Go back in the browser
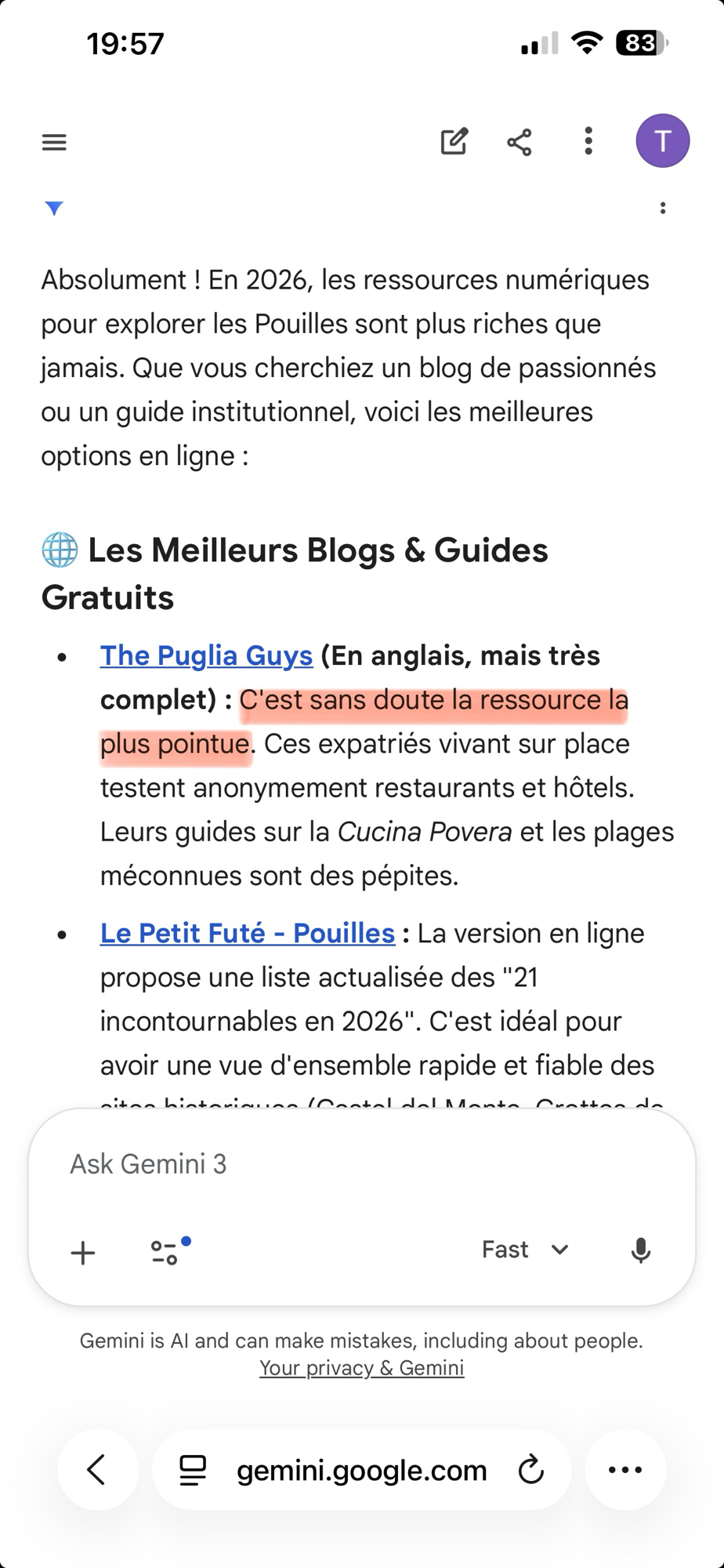This screenshot has height=1568, width=724. click(x=97, y=1470)
